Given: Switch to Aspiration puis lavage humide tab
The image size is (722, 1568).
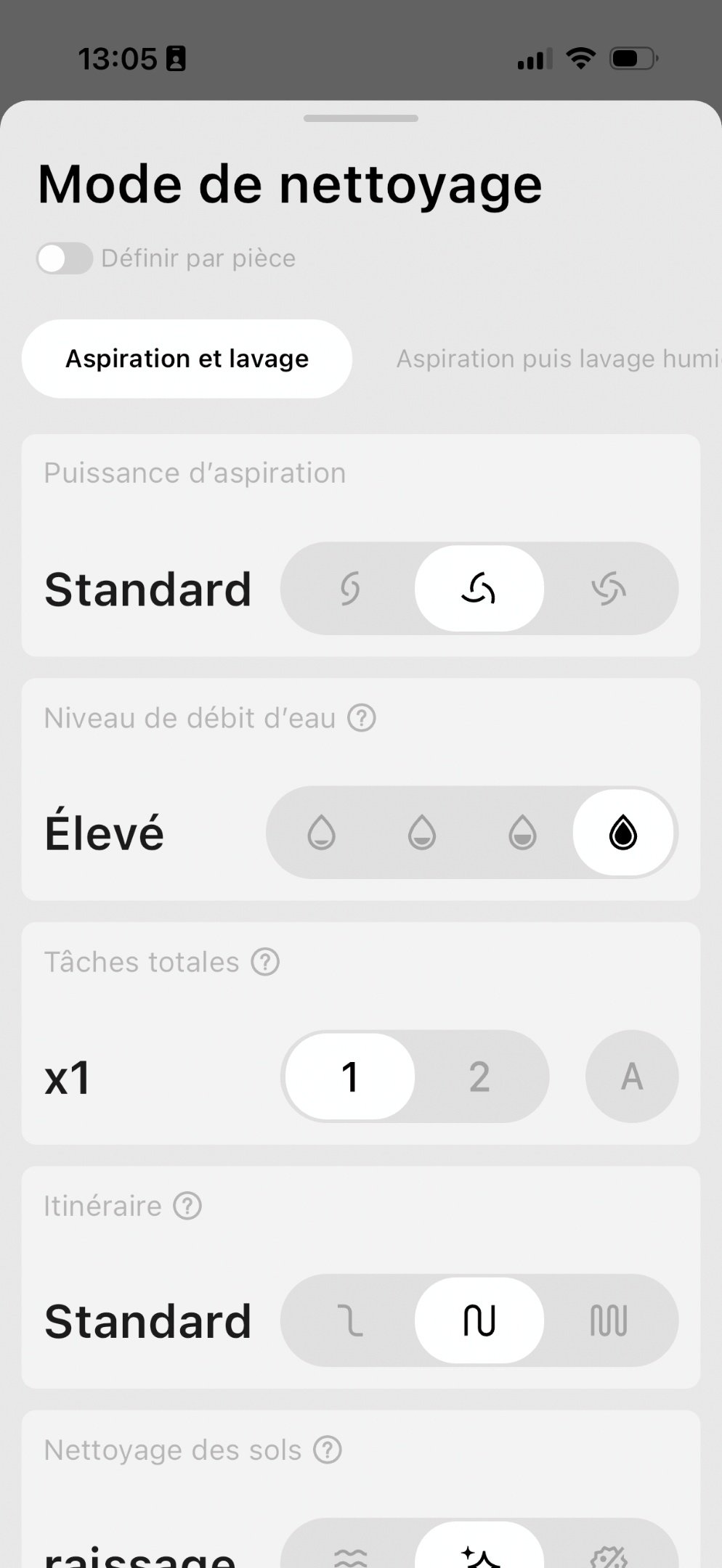Looking at the screenshot, I should (x=556, y=359).
